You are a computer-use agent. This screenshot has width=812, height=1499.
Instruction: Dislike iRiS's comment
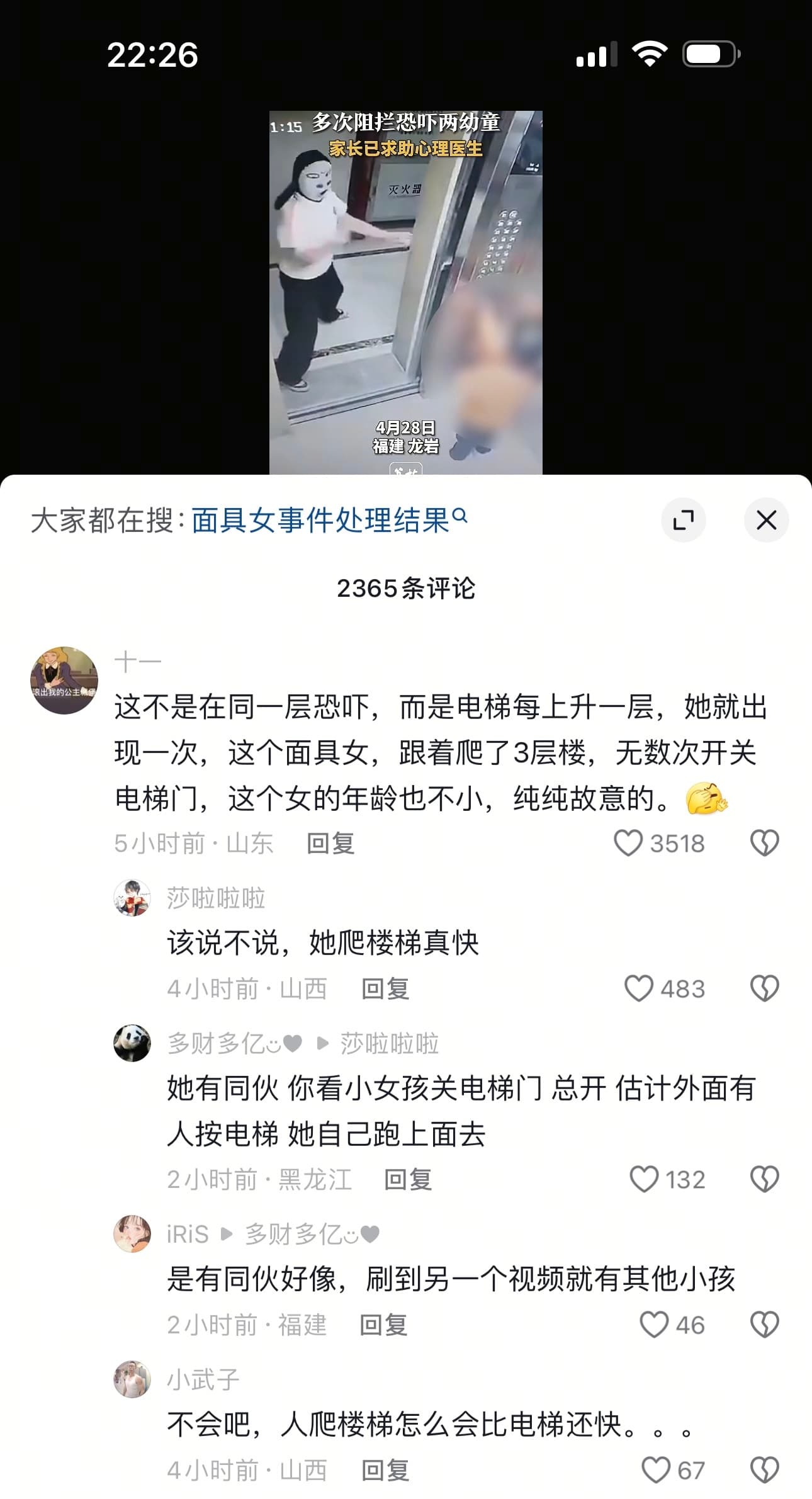(764, 1325)
